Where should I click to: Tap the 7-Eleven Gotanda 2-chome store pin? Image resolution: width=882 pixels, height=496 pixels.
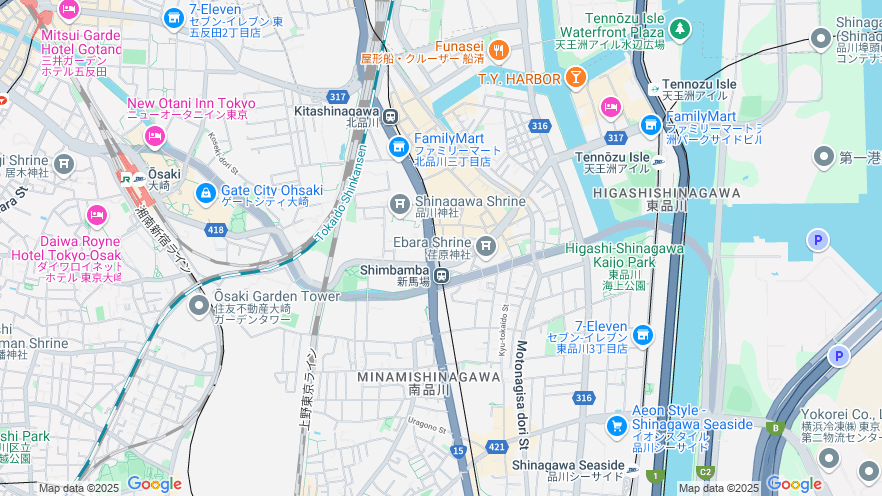click(173, 18)
